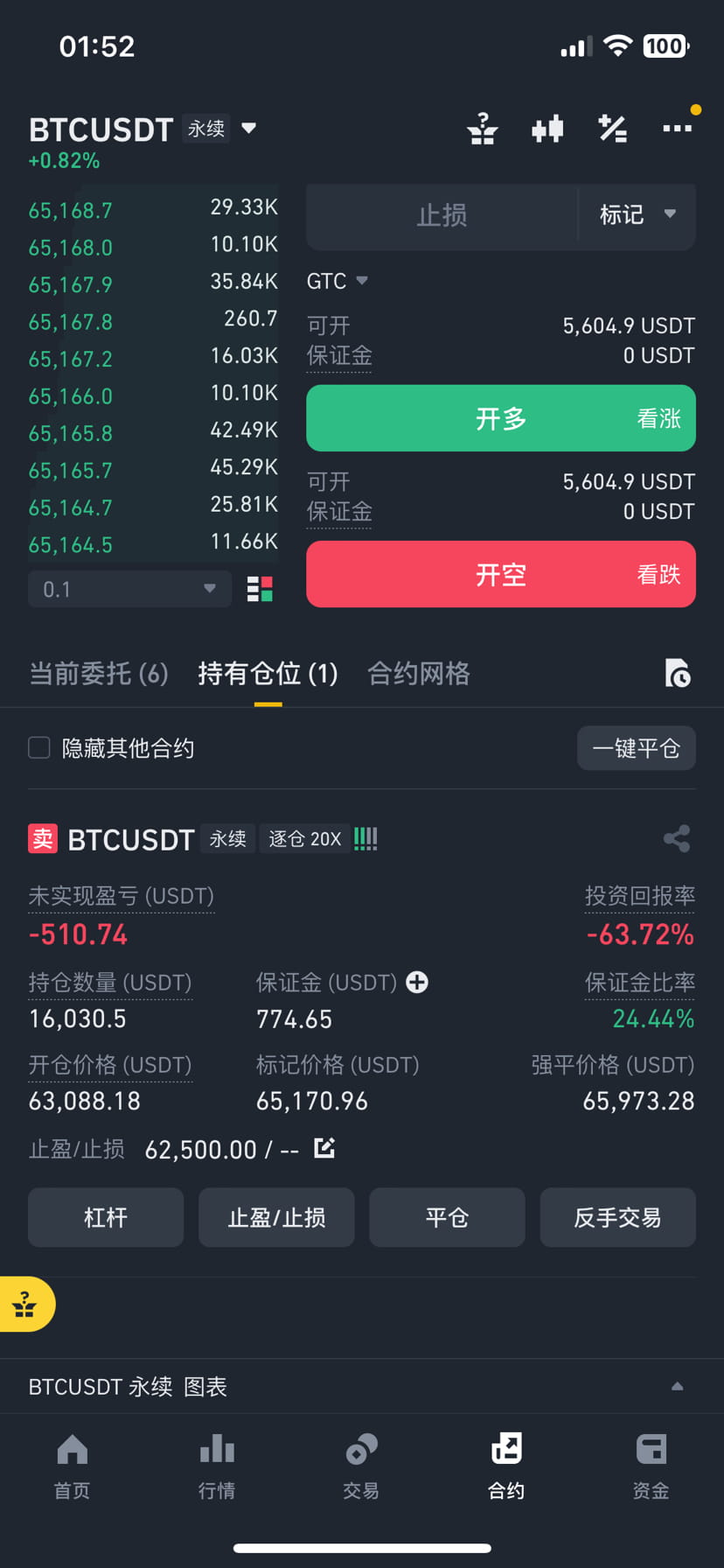Screen dimensions: 724x1568
Task: Switch to the 合约网格 tab
Action: click(418, 674)
